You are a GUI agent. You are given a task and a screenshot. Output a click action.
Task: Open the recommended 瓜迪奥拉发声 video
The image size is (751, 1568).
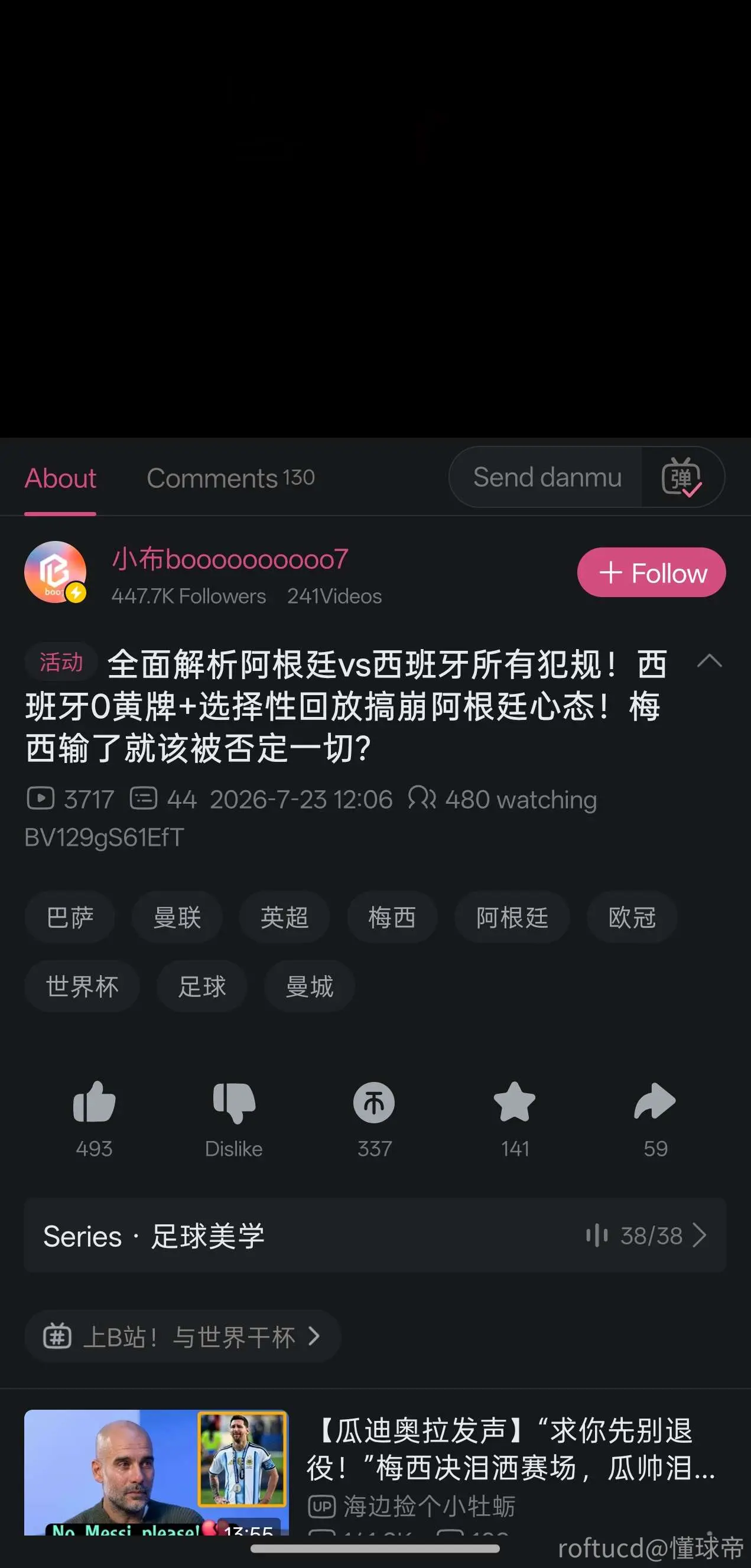pos(375,1472)
